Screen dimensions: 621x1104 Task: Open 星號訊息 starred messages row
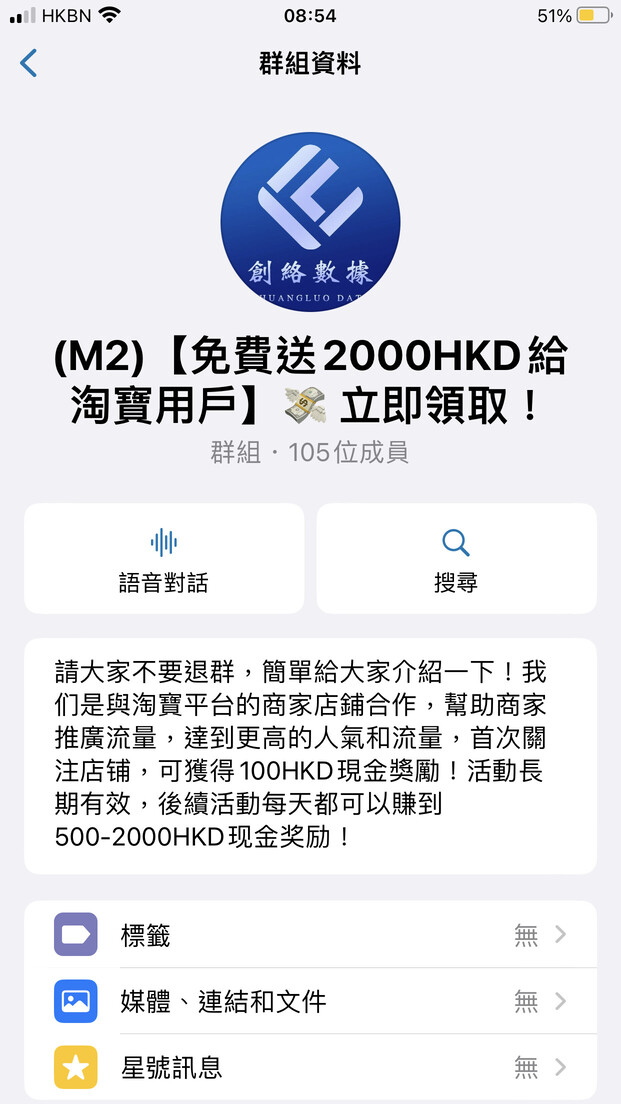[310, 1067]
